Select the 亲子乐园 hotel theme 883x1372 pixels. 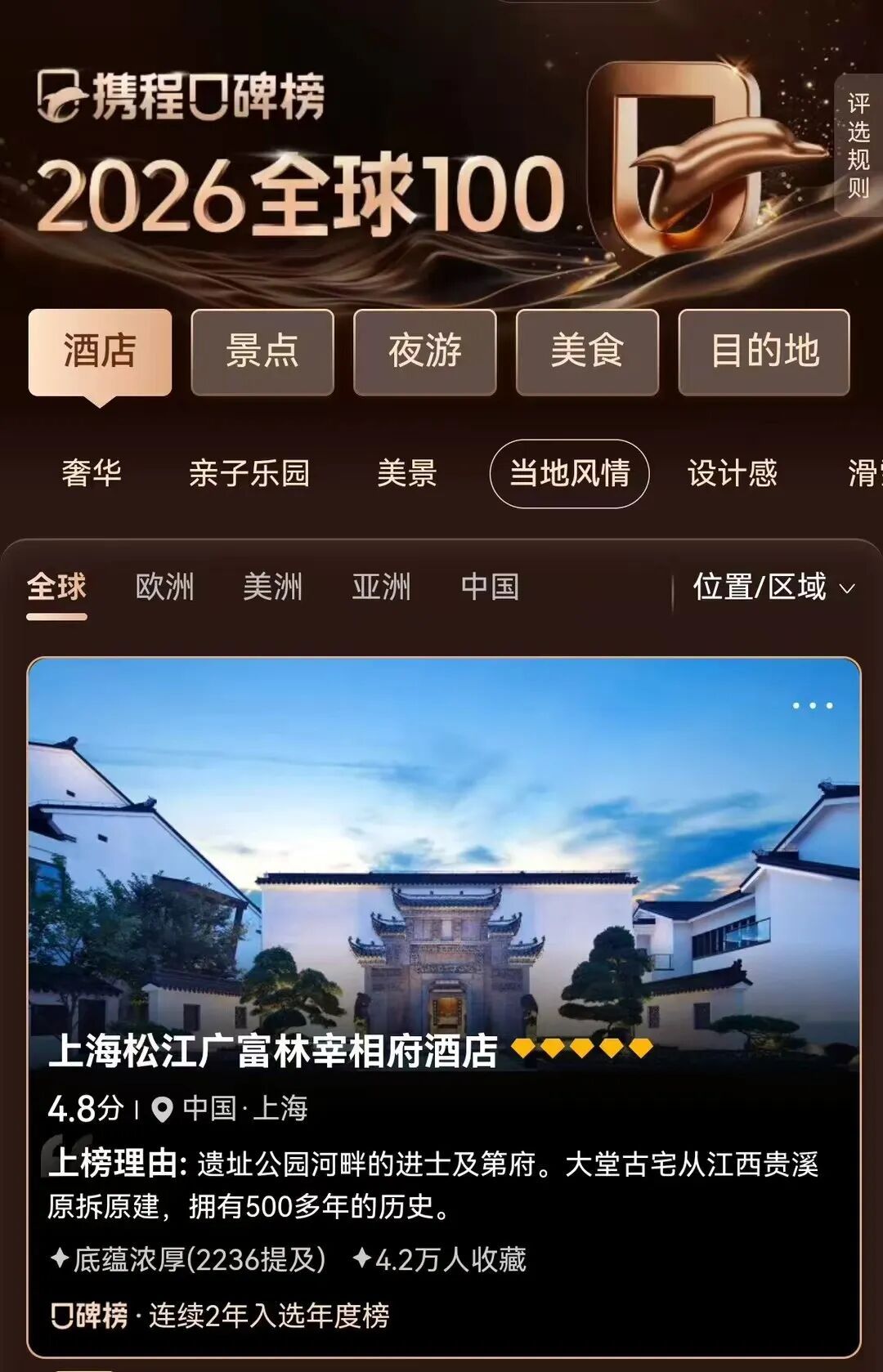coord(249,473)
